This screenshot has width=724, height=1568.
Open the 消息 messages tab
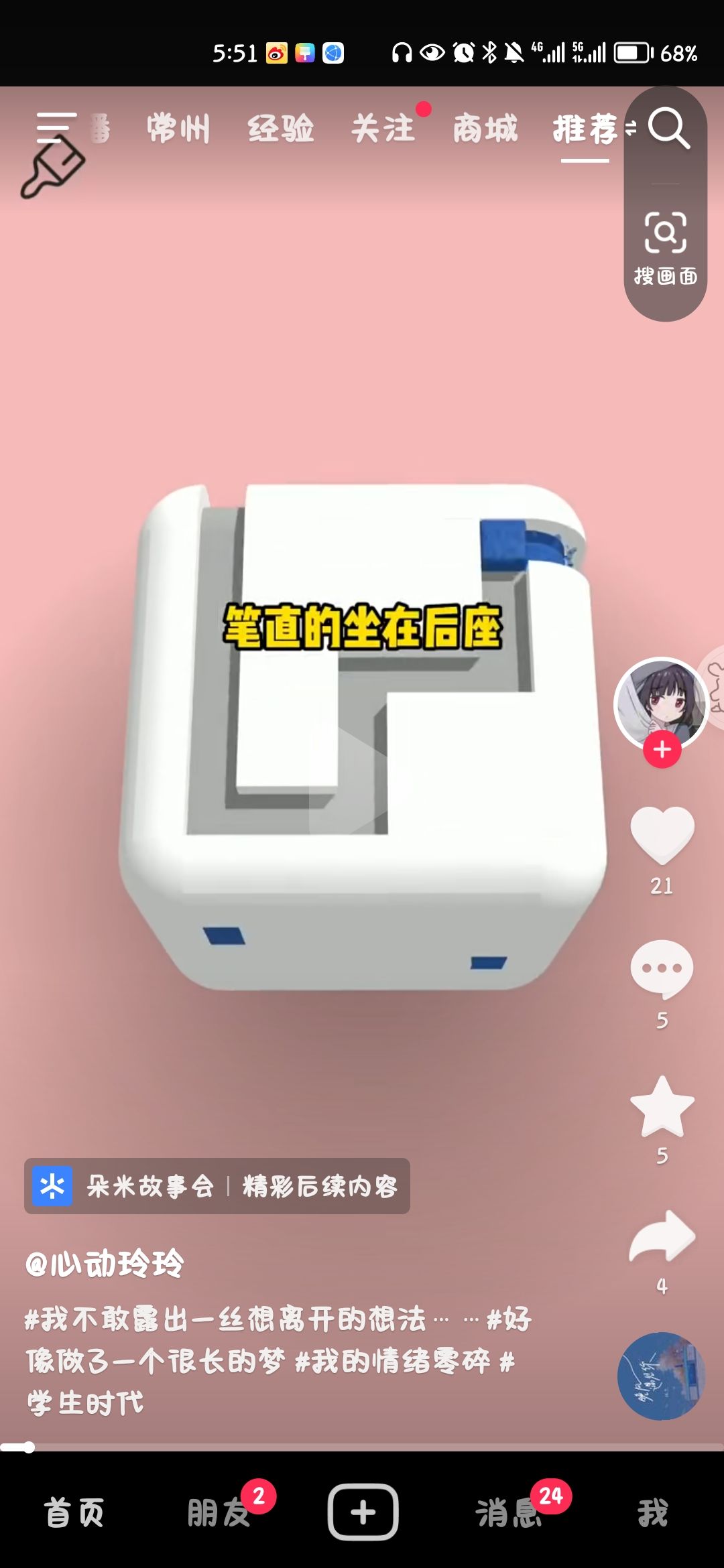pos(508,1512)
